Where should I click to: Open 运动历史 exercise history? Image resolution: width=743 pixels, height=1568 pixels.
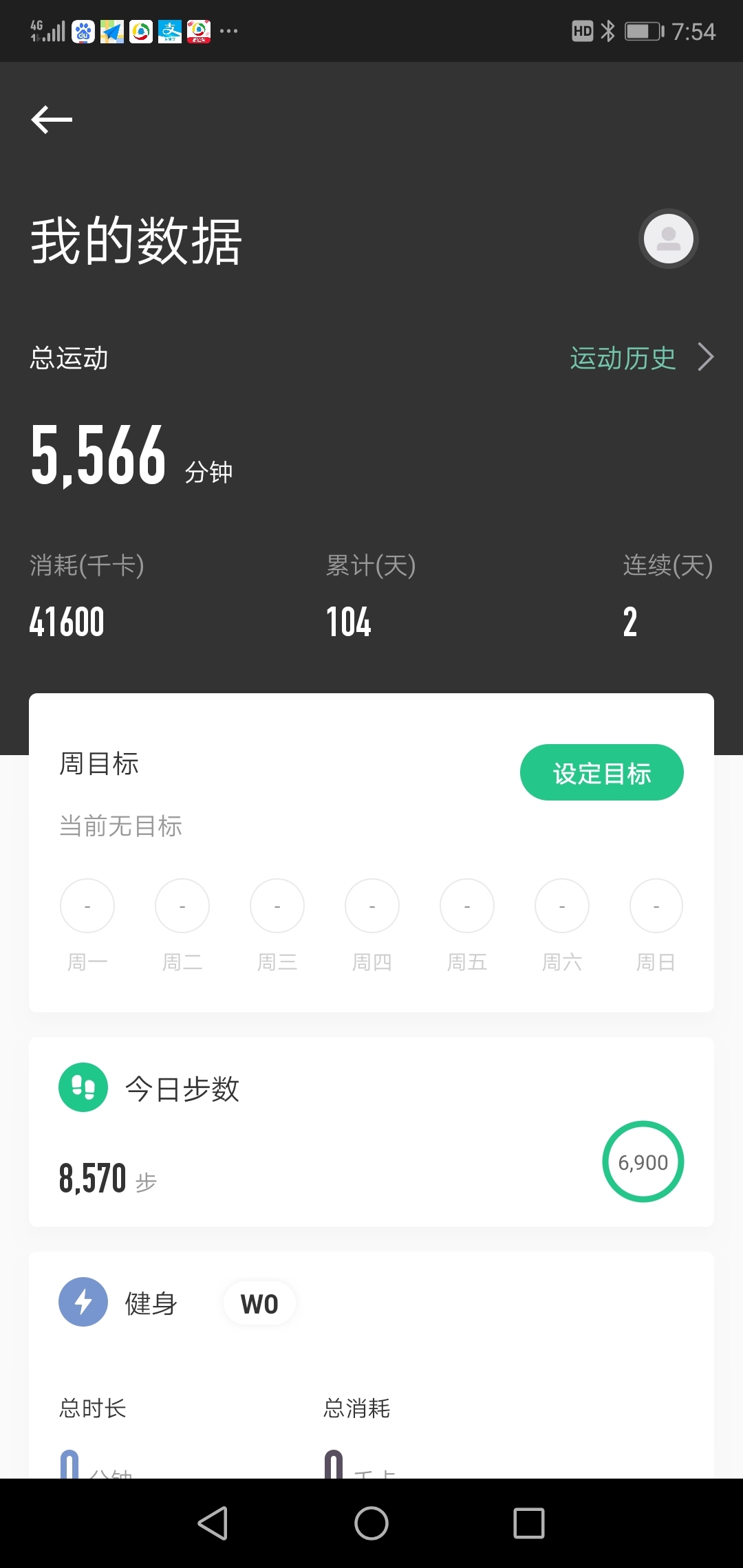point(642,358)
